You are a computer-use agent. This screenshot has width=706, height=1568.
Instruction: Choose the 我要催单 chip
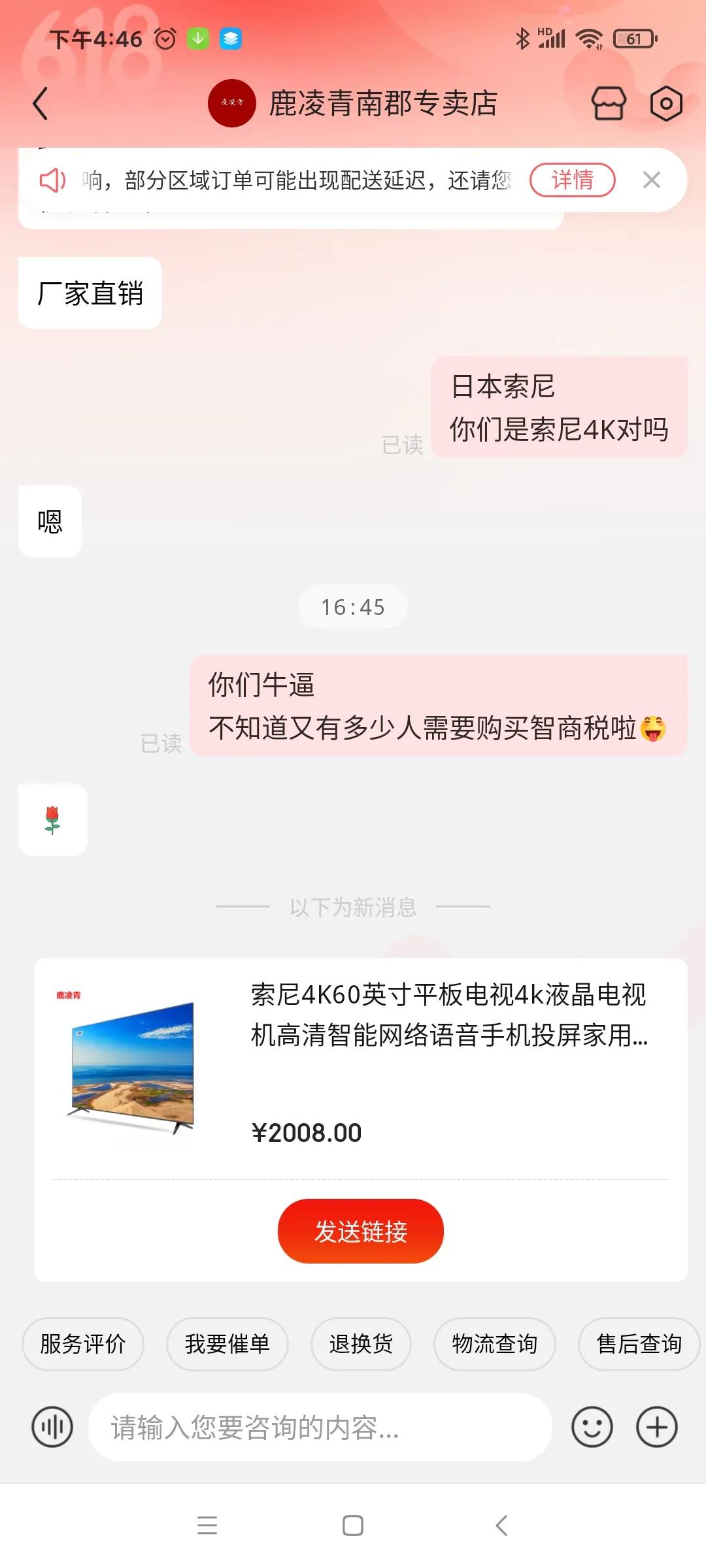[227, 1344]
